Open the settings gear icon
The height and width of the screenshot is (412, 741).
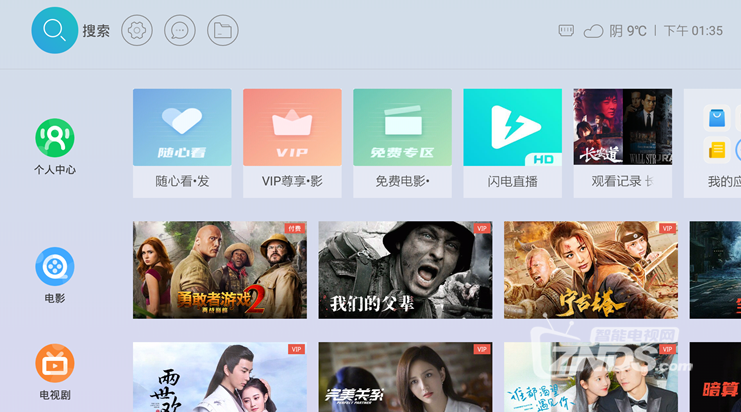pos(137,30)
